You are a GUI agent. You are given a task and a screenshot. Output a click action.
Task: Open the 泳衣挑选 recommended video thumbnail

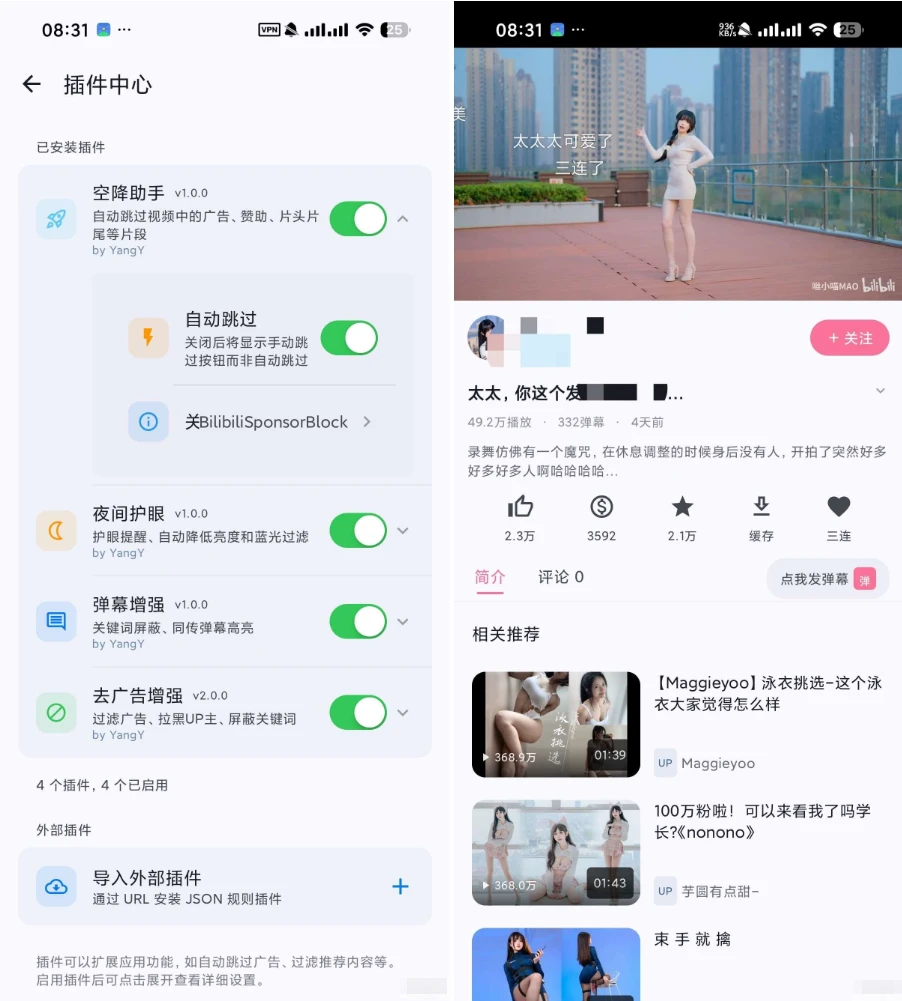pos(555,723)
